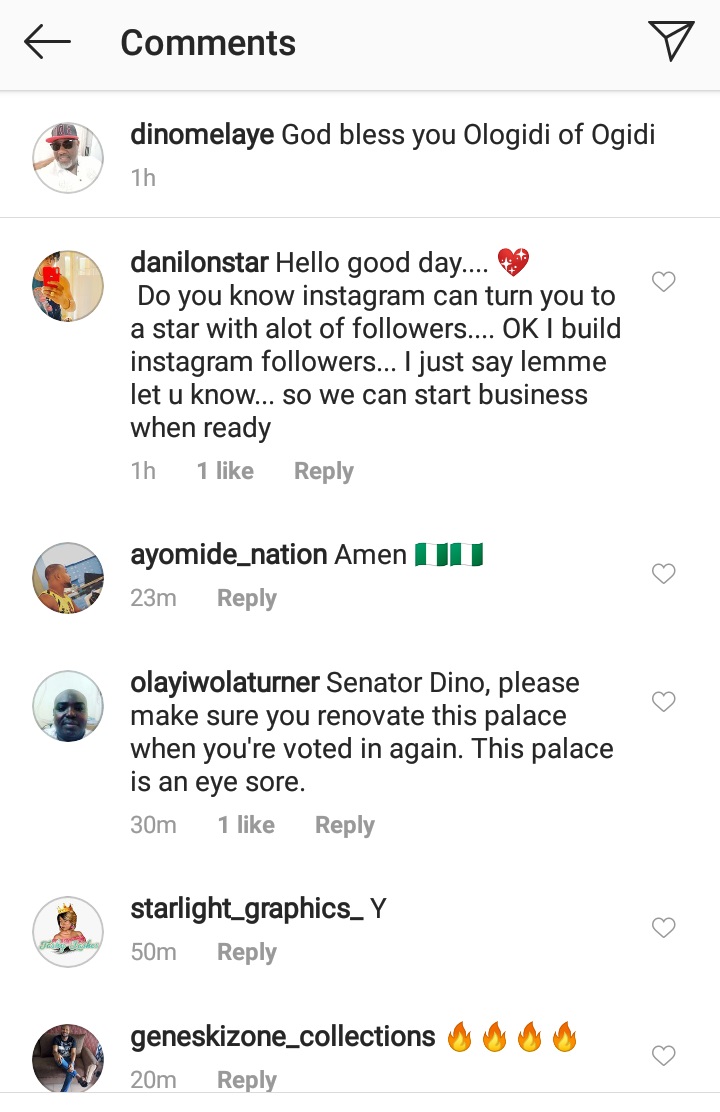The image size is (720, 1112).
Task: Tap the back arrow to exit Comments
Action: (47, 42)
